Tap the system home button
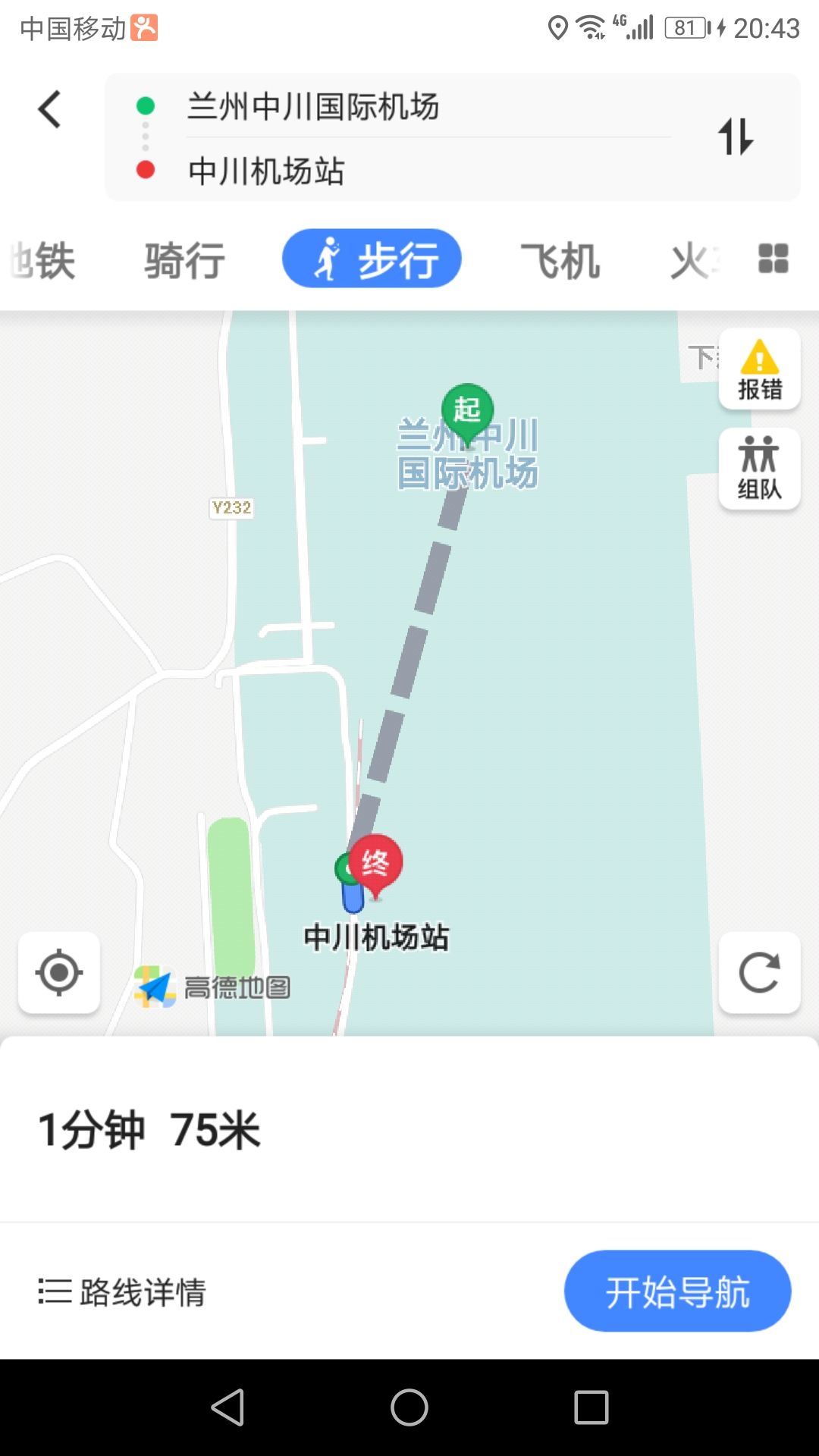819x1456 pixels. pyautogui.click(x=409, y=1407)
